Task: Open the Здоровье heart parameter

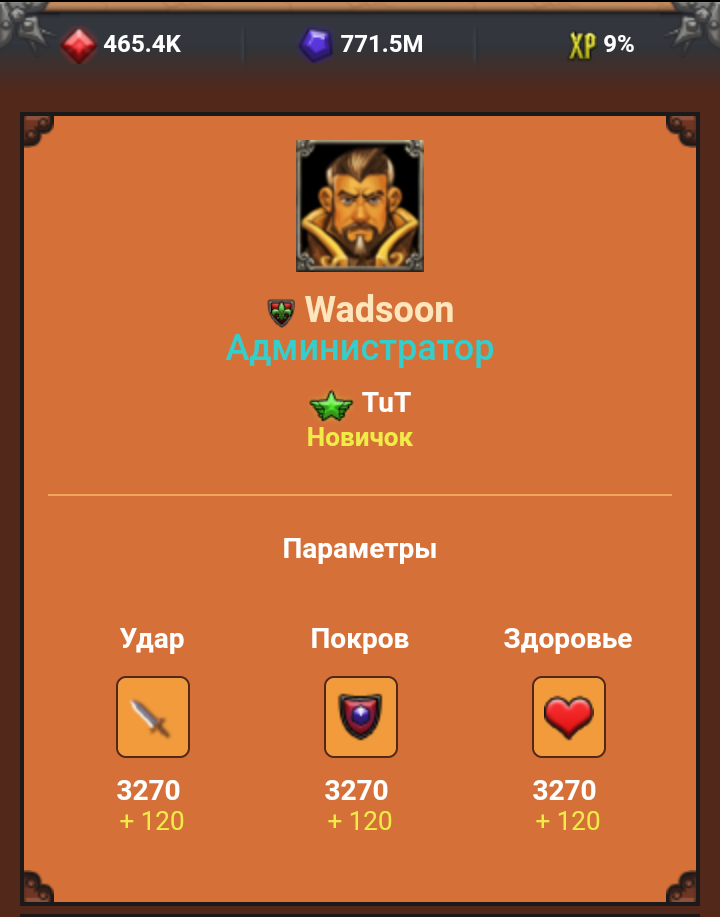Action: click(x=568, y=717)
